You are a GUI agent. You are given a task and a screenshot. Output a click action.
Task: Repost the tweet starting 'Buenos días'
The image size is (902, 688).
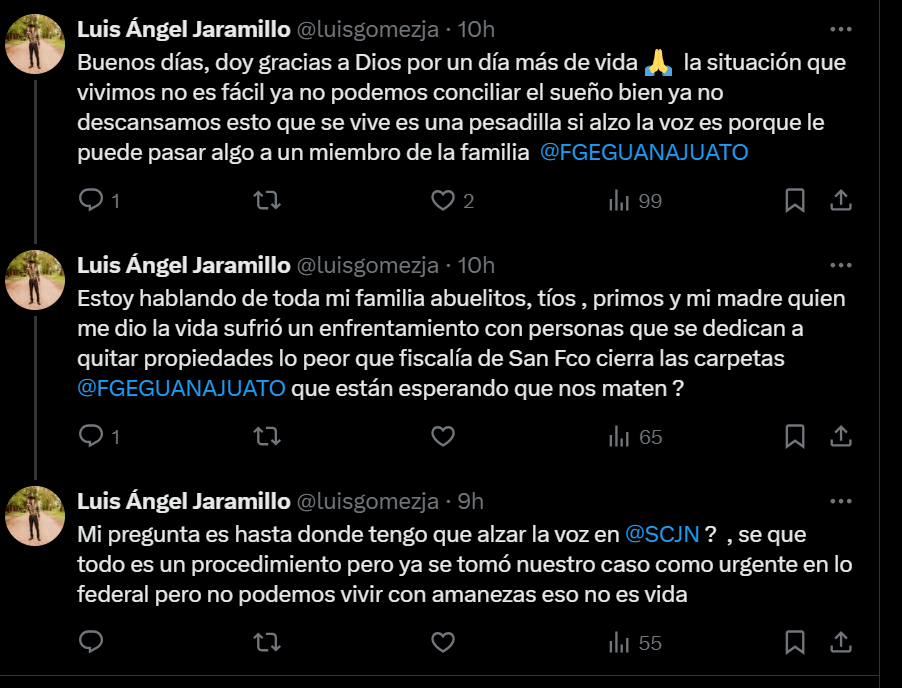point(267,201)
